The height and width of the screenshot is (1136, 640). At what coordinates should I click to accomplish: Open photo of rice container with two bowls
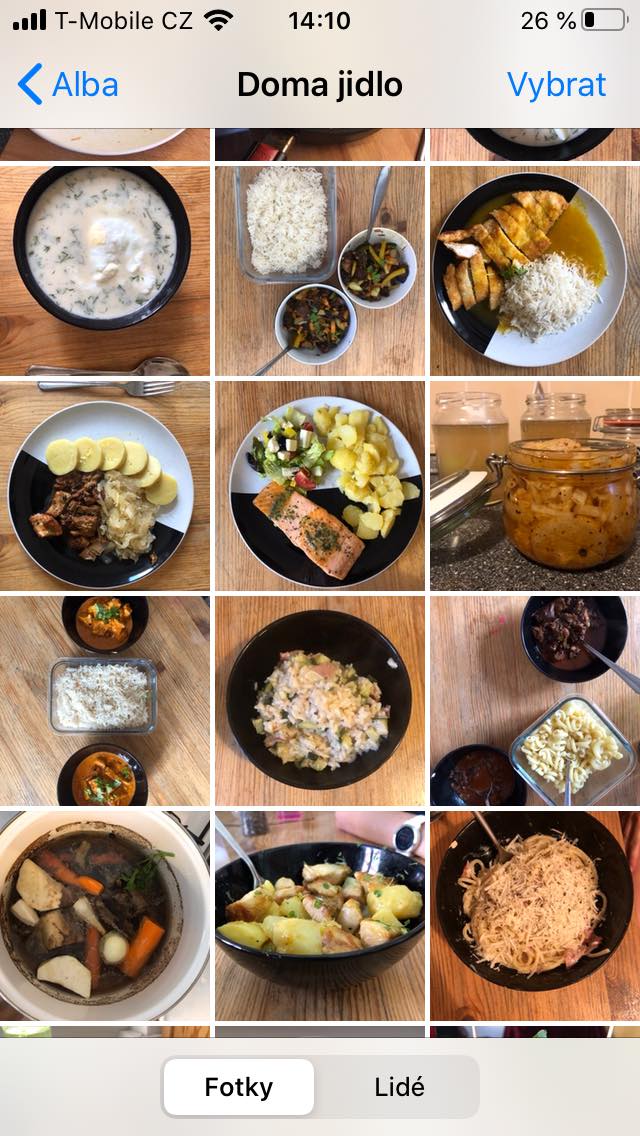pos(320,270)
